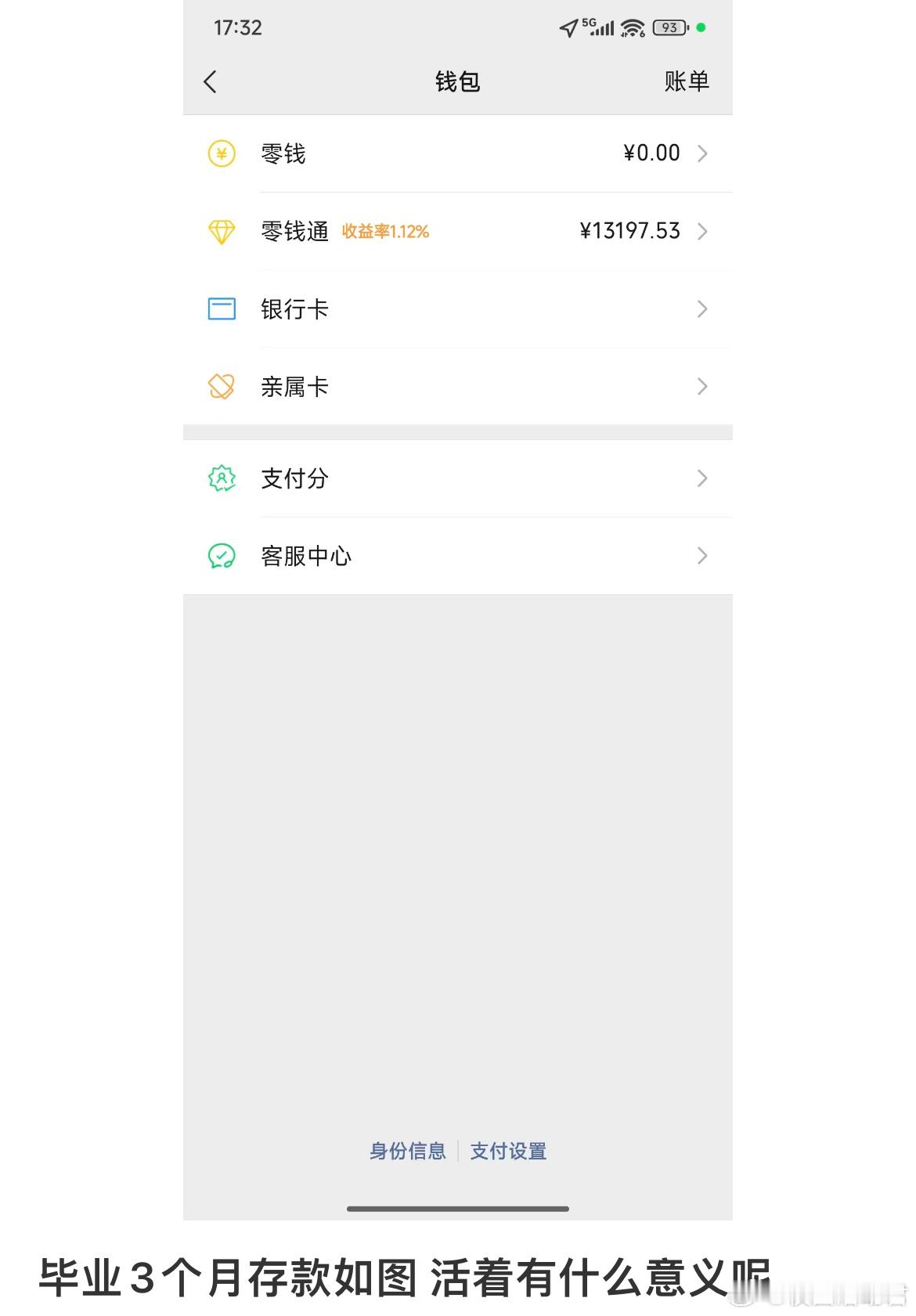The width and height of the screenshot is (916, 1316).
Task: Open 支付设置 at the bottom
Action: coord(508,1152)
